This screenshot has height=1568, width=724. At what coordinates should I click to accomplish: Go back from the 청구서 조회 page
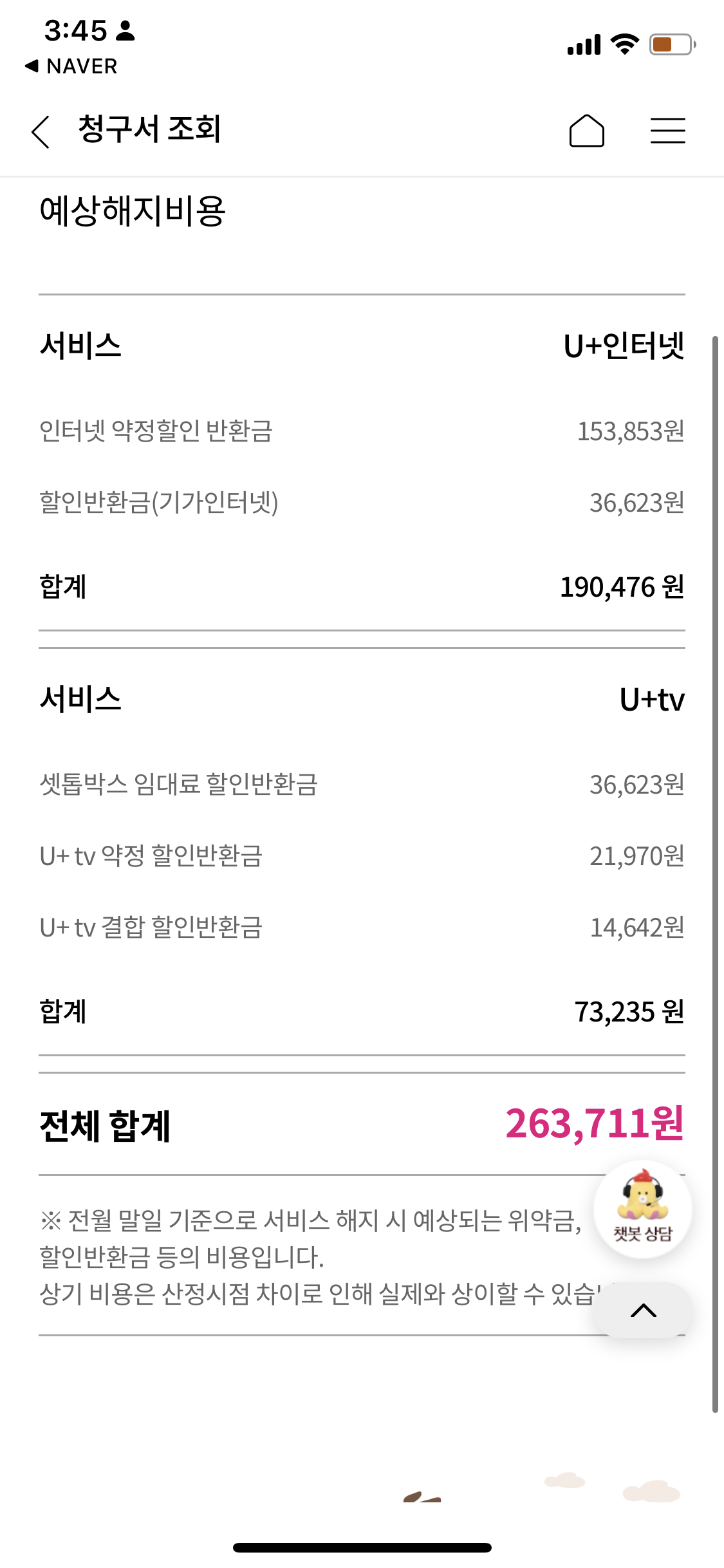(41, 132)
